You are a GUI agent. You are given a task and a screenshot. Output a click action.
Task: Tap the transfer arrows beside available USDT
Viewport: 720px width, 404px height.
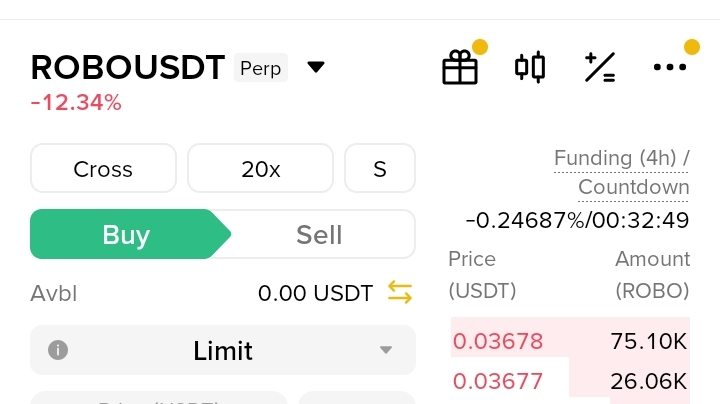400,293
